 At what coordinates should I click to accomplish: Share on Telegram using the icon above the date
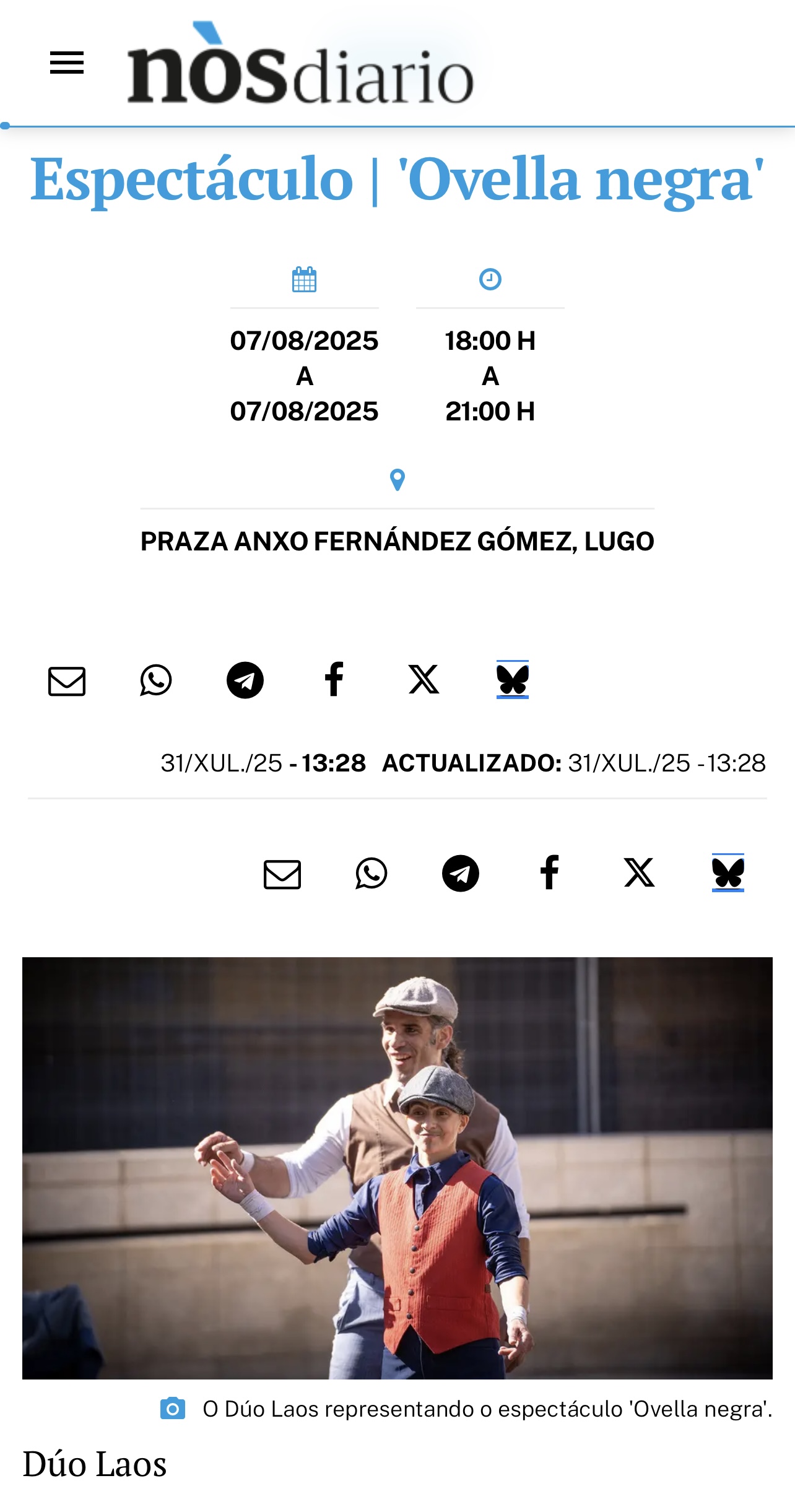[245, 680]
